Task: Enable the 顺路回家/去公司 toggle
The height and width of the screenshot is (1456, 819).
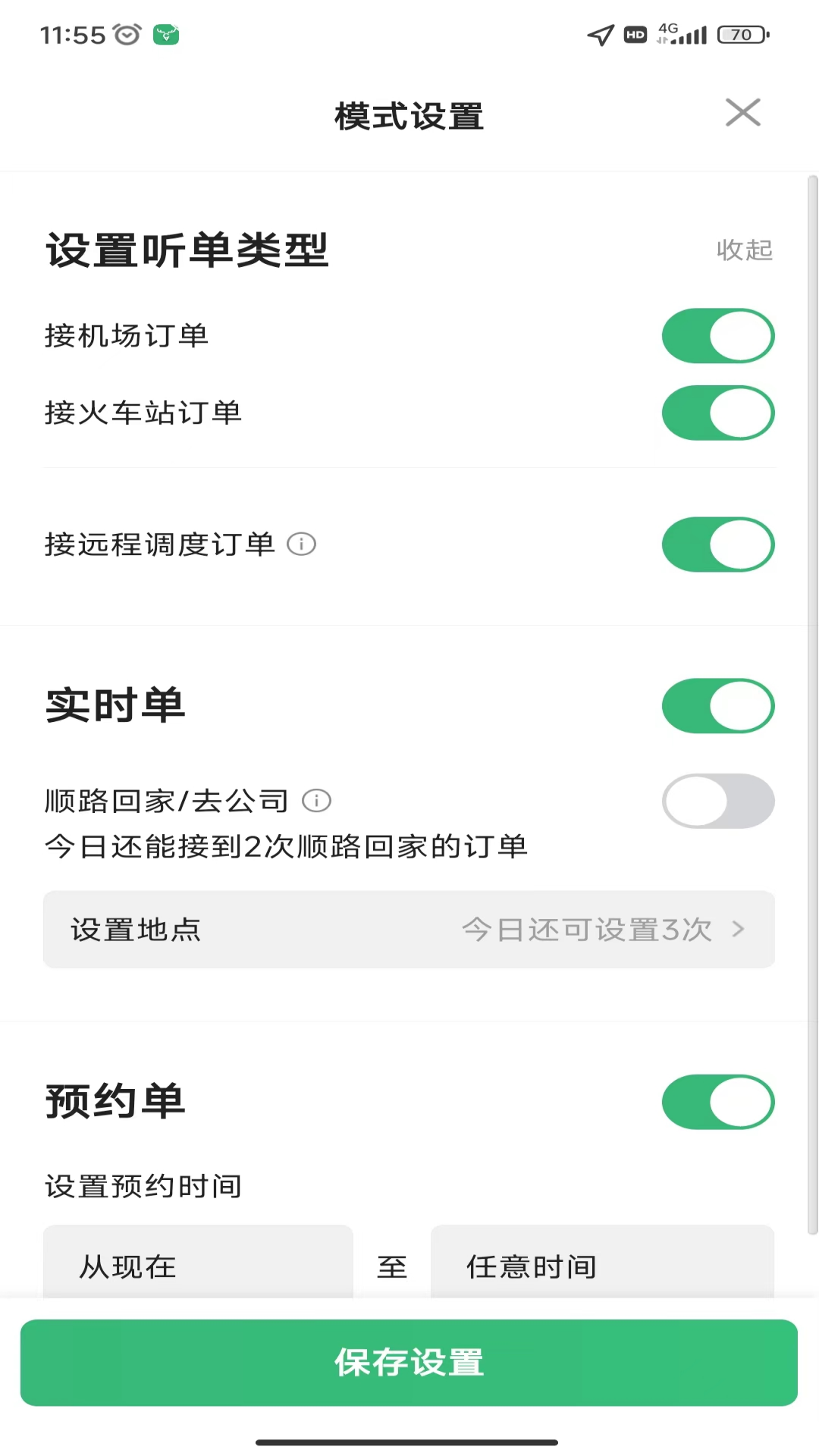Action: click(x=718, y=801)
